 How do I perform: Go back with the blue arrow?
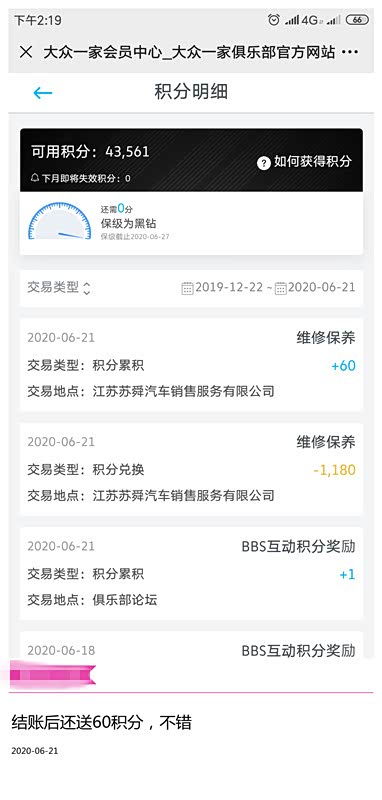pos(43,92)
